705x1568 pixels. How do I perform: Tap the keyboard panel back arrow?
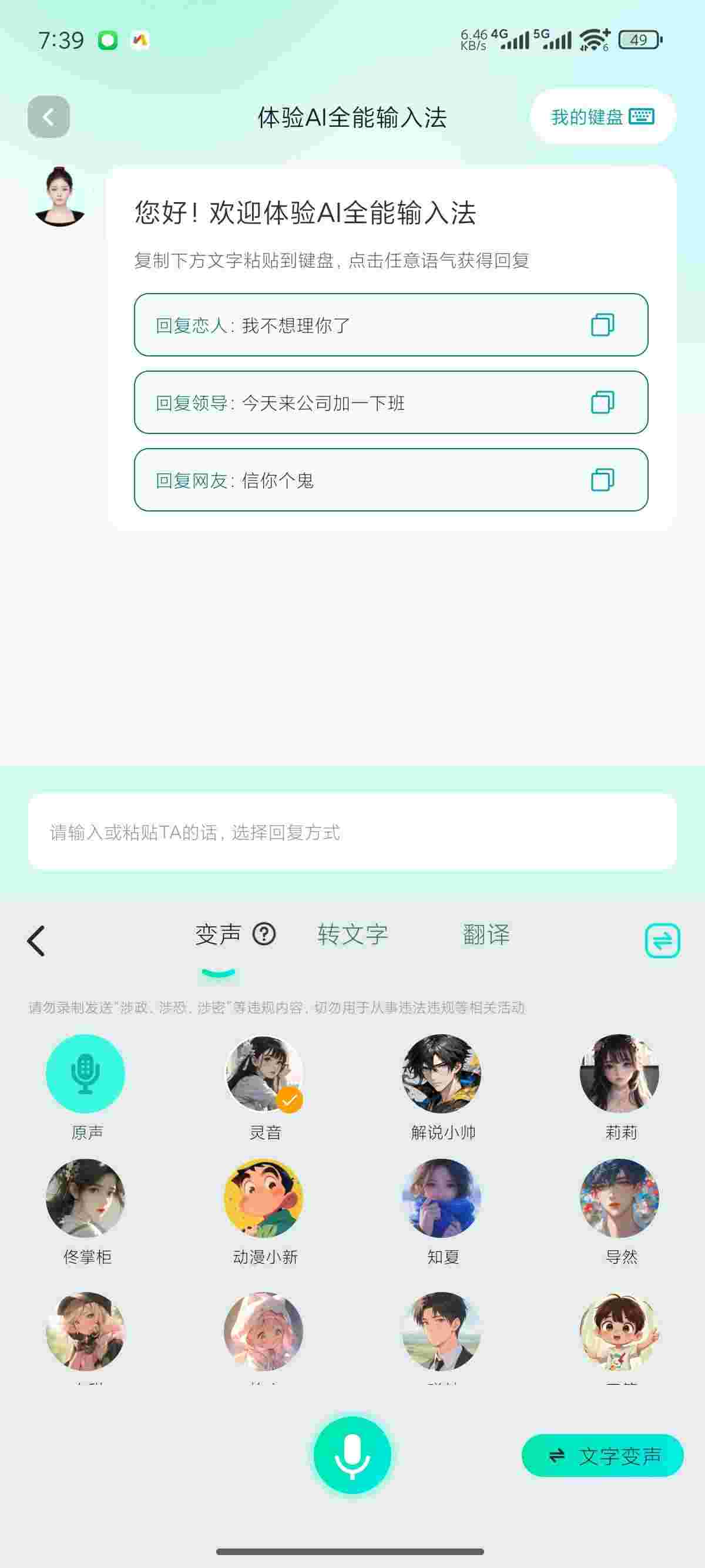36,940
